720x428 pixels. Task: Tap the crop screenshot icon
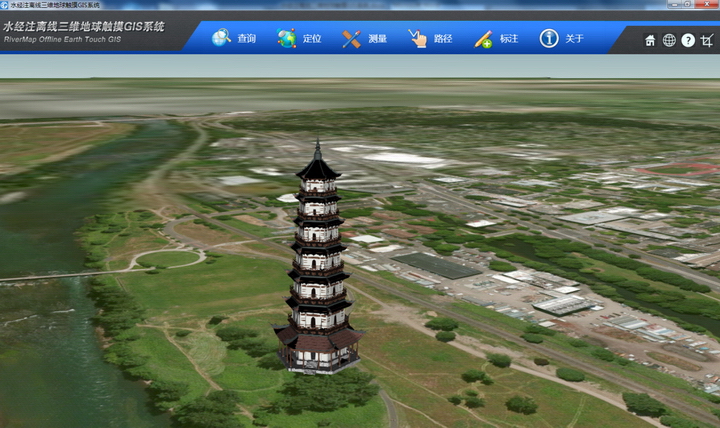[x=707, y=40]
